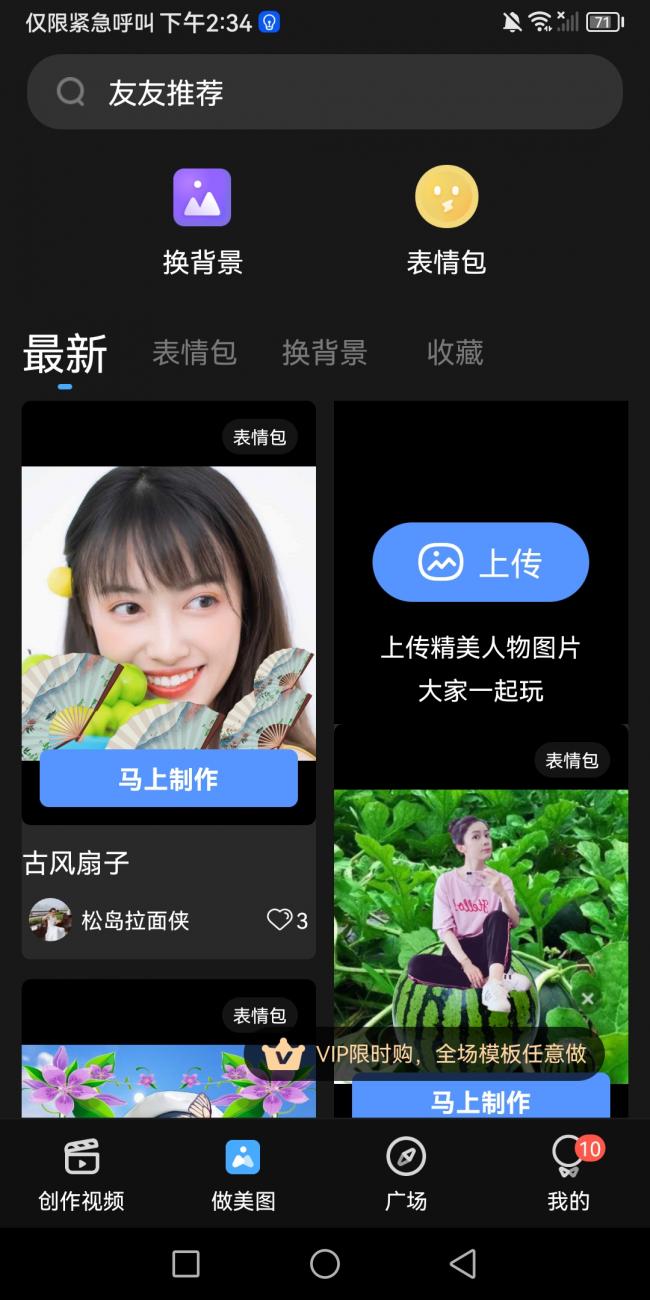Image resolution: width=650 pixels, height=1300 pixels.
Task: Open the 换背景 shortcut icon
Action: tap(202, 198)
